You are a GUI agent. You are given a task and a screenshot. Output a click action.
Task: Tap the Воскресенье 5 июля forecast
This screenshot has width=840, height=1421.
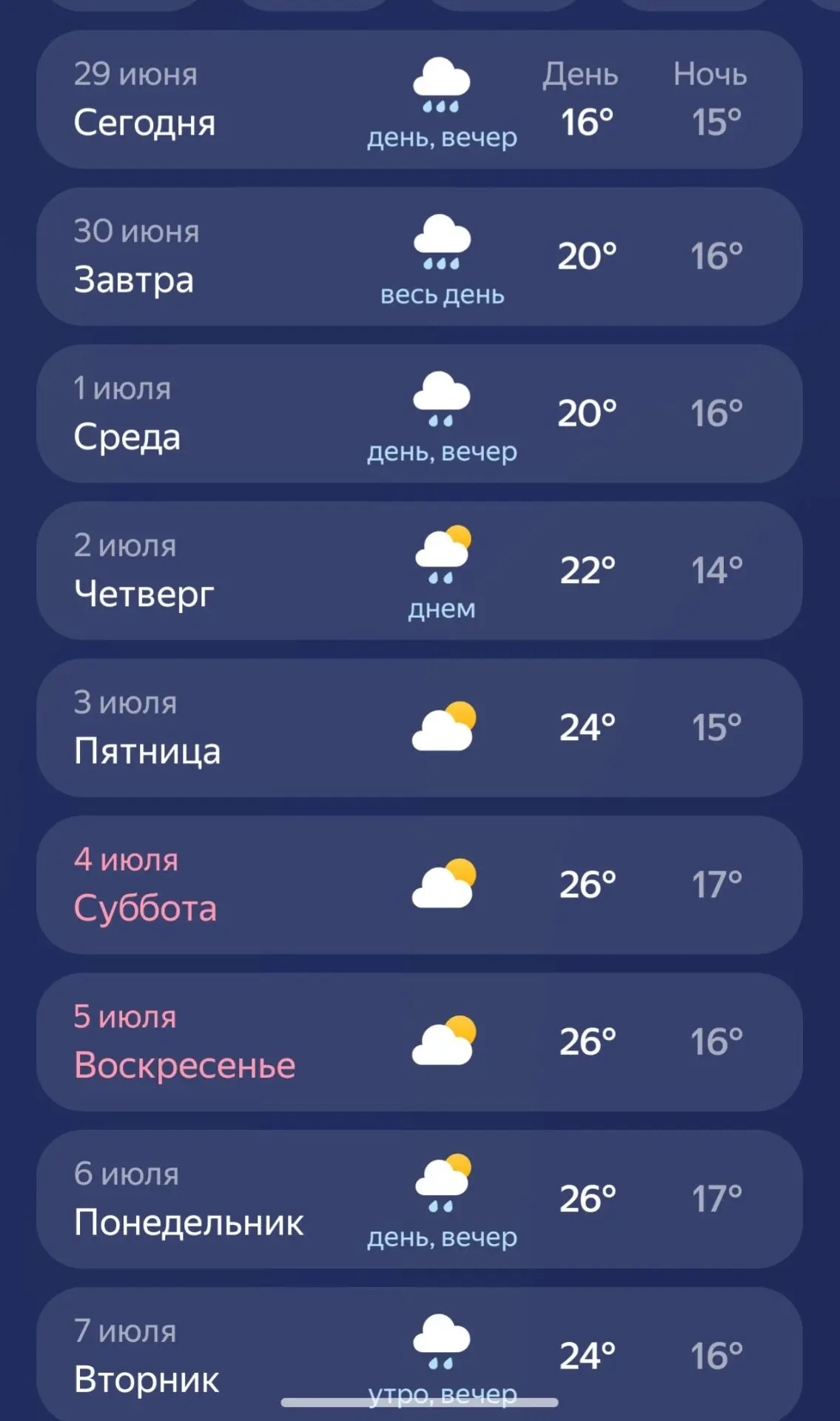420,1042
